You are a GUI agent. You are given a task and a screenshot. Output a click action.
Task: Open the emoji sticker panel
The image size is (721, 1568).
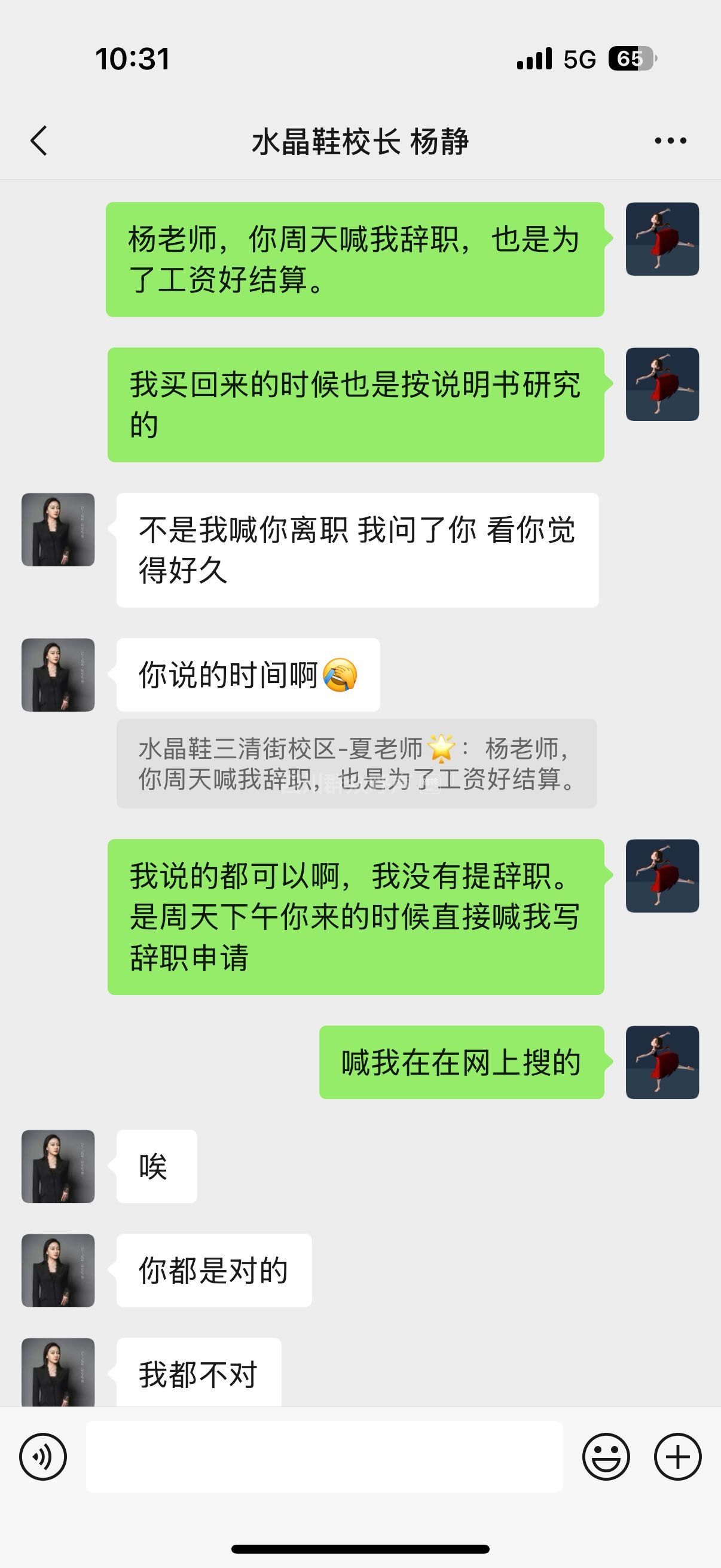[606, 1457]
